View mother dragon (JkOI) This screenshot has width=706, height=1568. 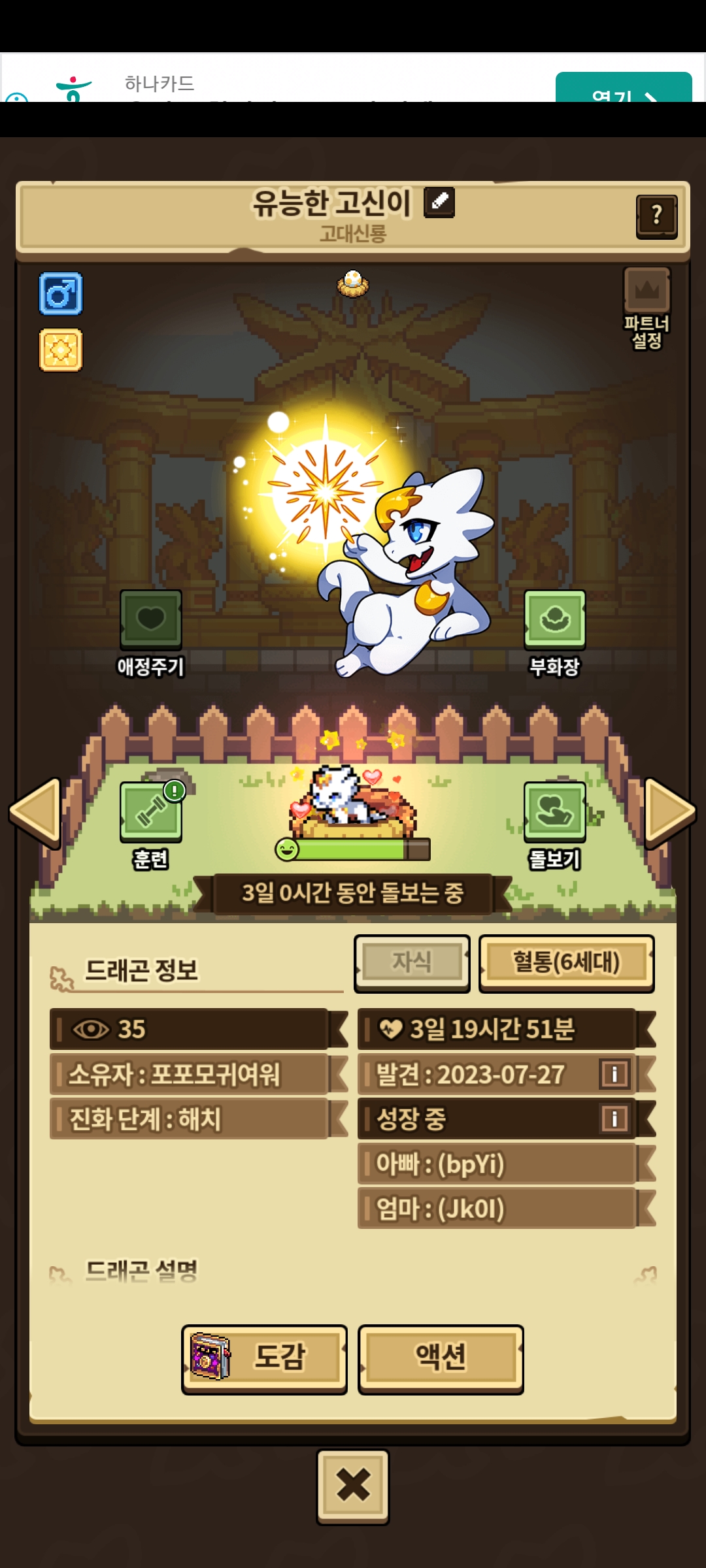497,1209
